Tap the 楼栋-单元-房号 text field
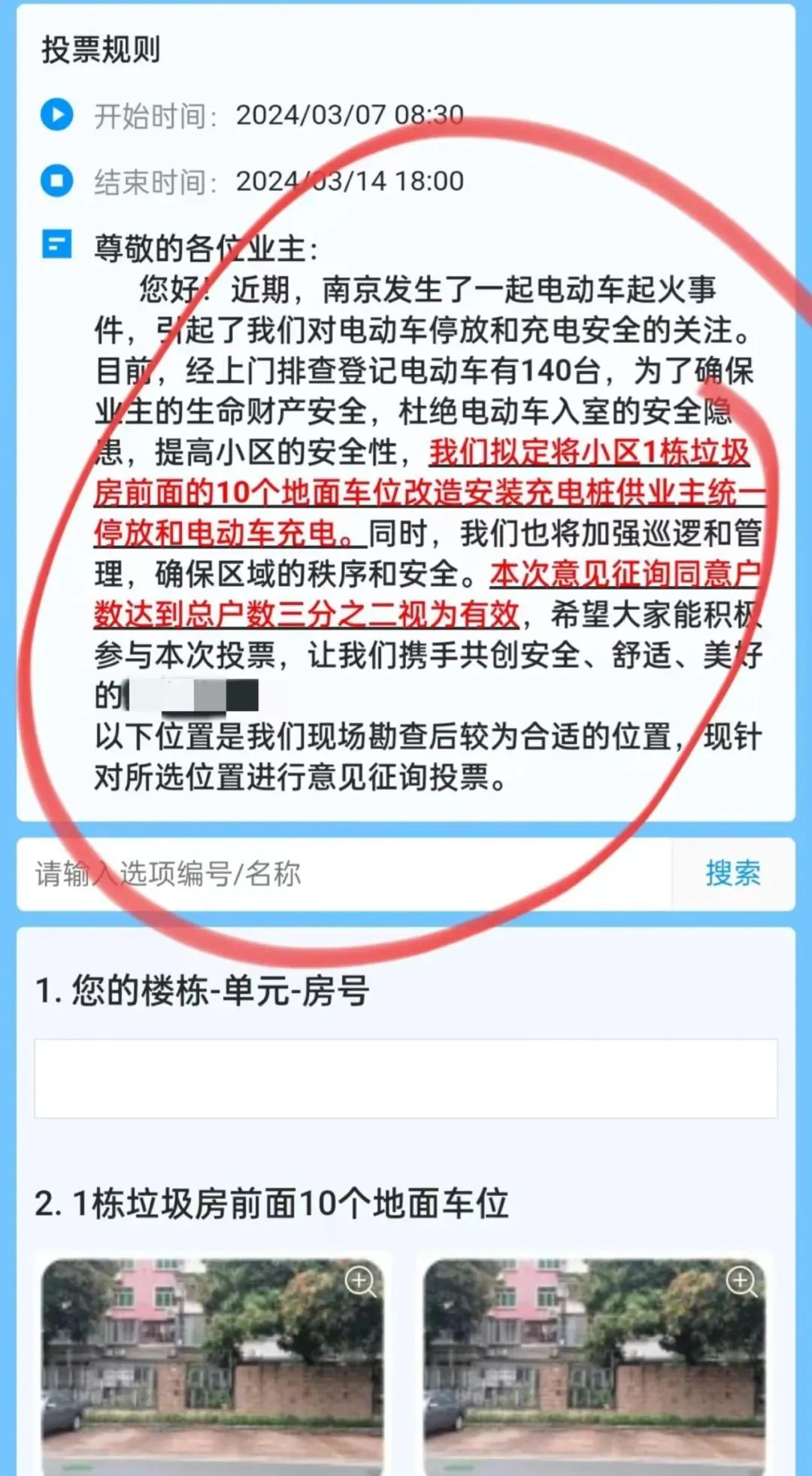The height and width of the screenshot is (1476, 812). pyautogui.click(x=405, y=1079)
